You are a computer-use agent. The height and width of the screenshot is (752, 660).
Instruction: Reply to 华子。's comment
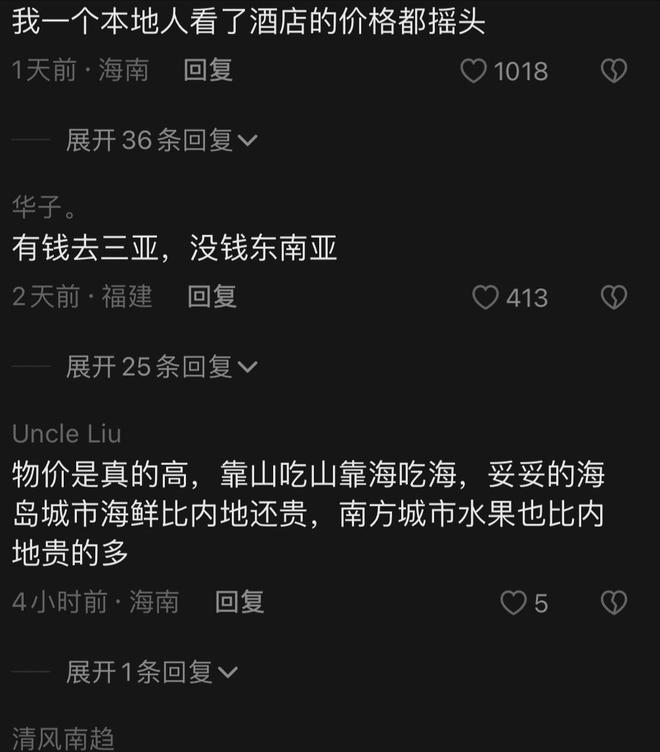click(x=212, y=296)
